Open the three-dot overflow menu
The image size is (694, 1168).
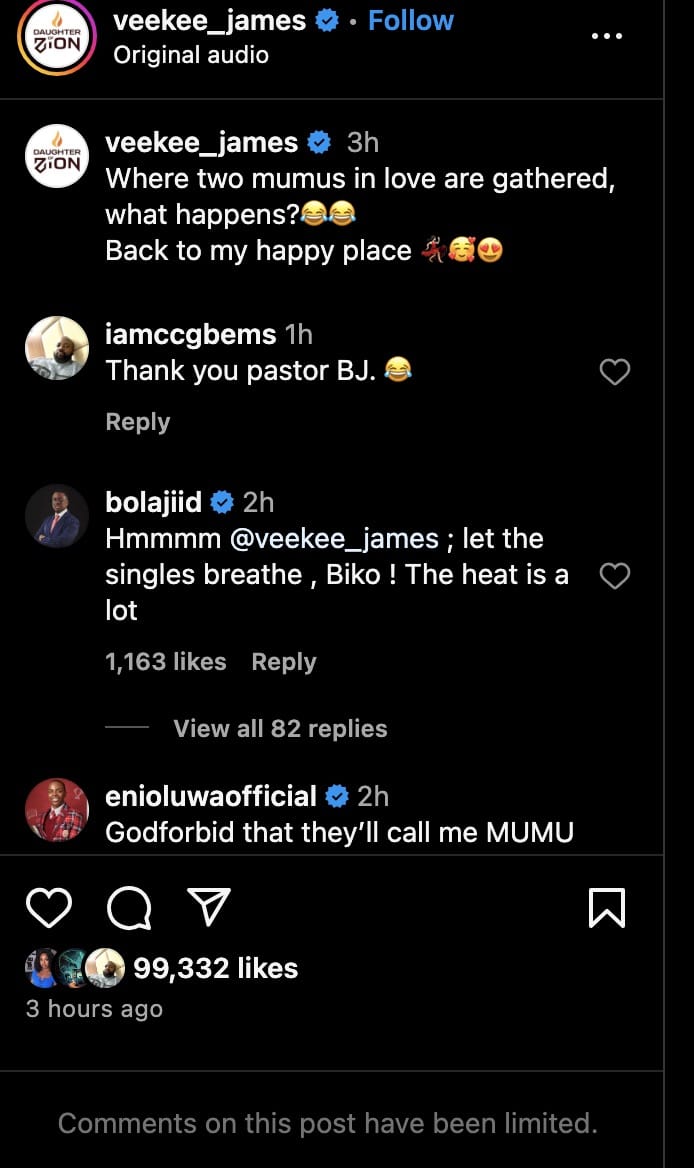(x=607, y=36)
